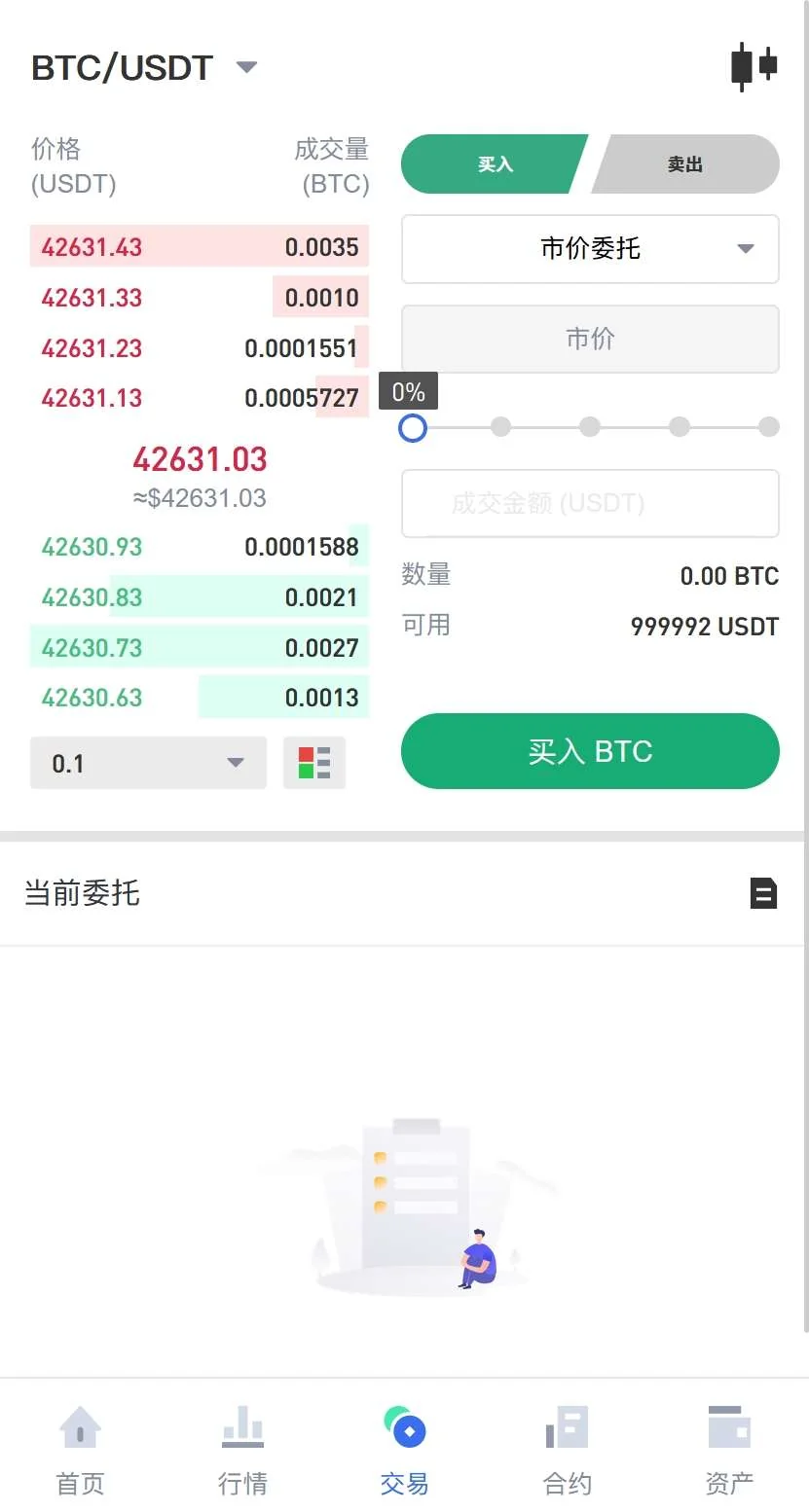Image resolution: width=809 pixels, height=1512 pixels.
Task: Open the order history icon beside 当前委托
Action: click(763, 892)
